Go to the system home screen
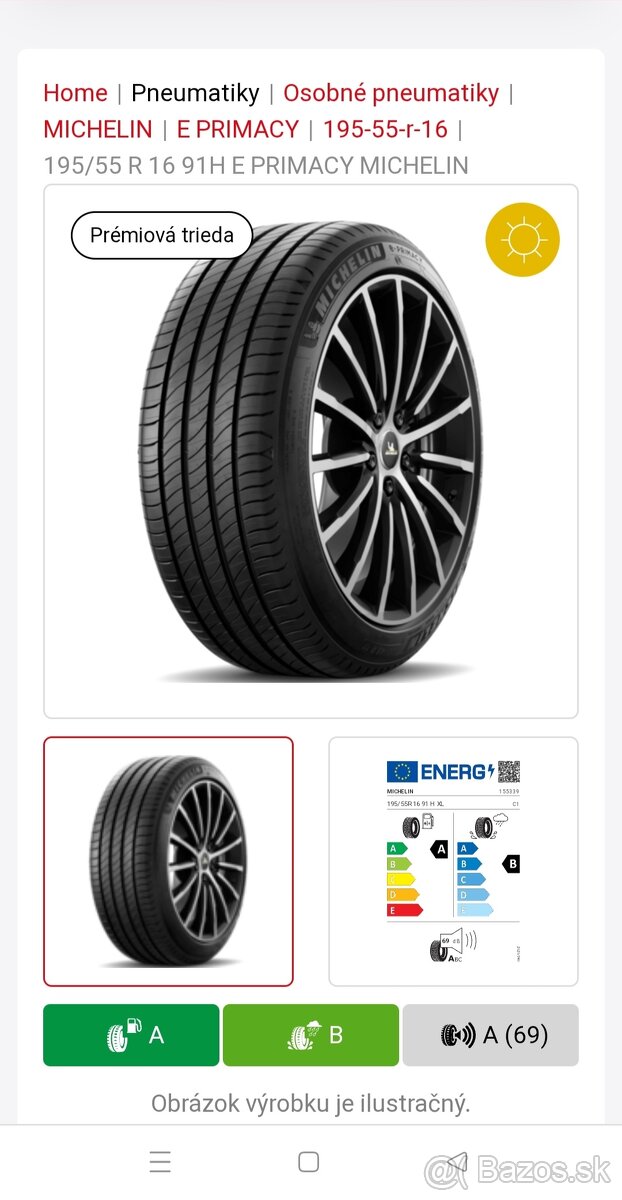This screenshot has height=1200, width=622. click(309, 1161)
